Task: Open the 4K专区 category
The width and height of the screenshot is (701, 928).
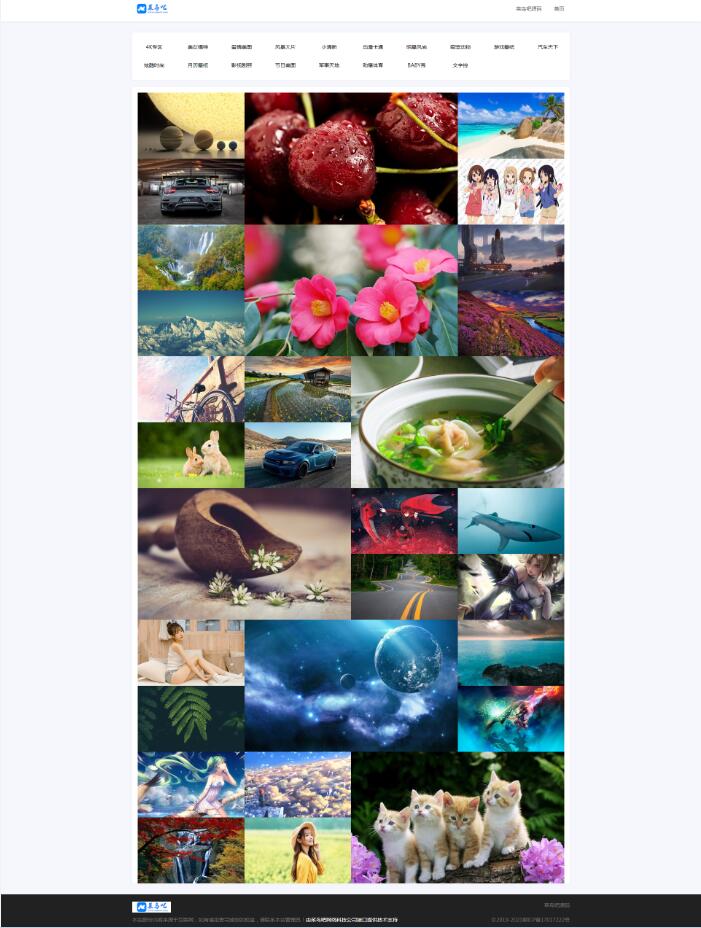Action: 153,47
